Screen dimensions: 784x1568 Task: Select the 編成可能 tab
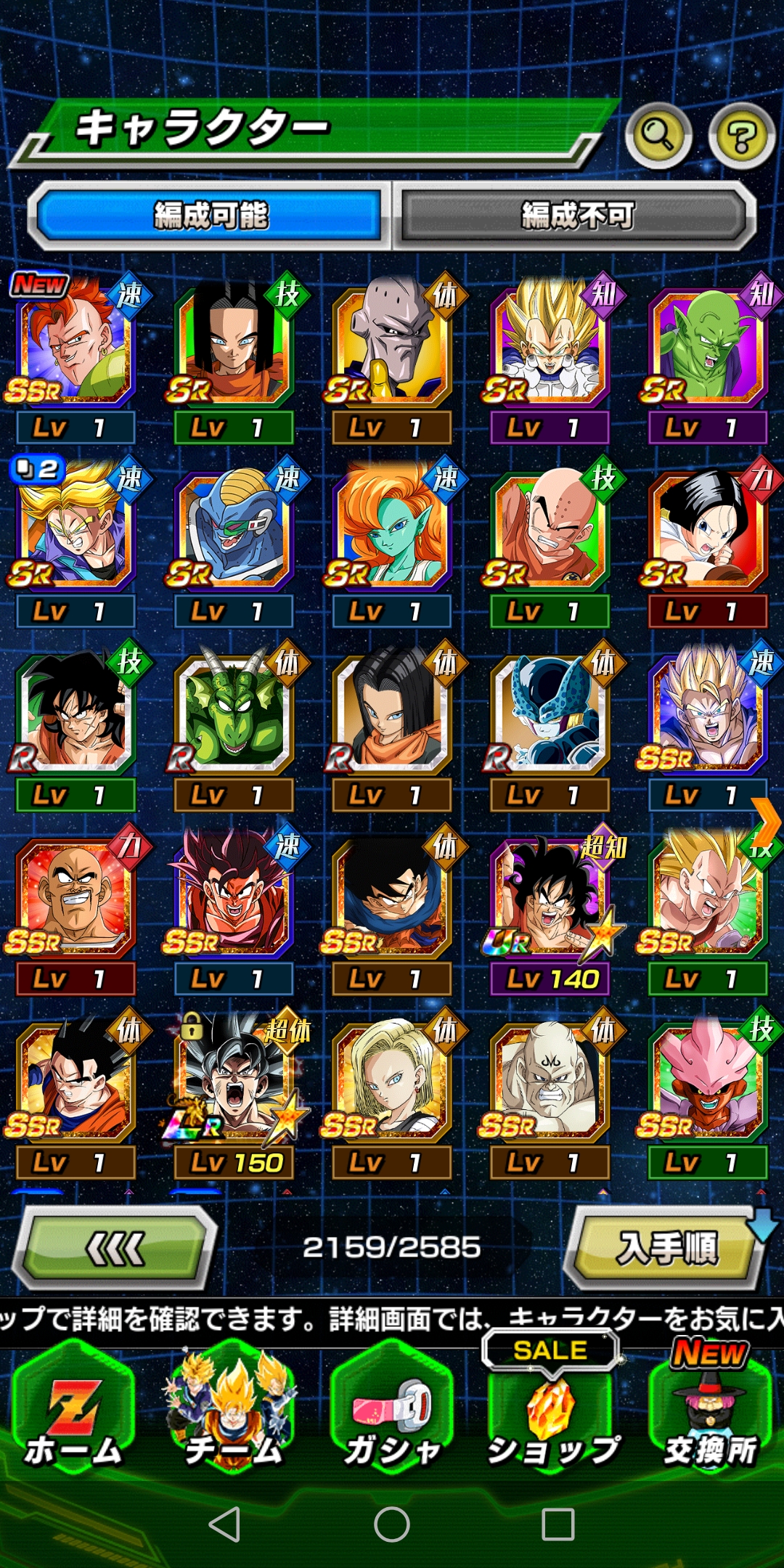click(211, 216)
